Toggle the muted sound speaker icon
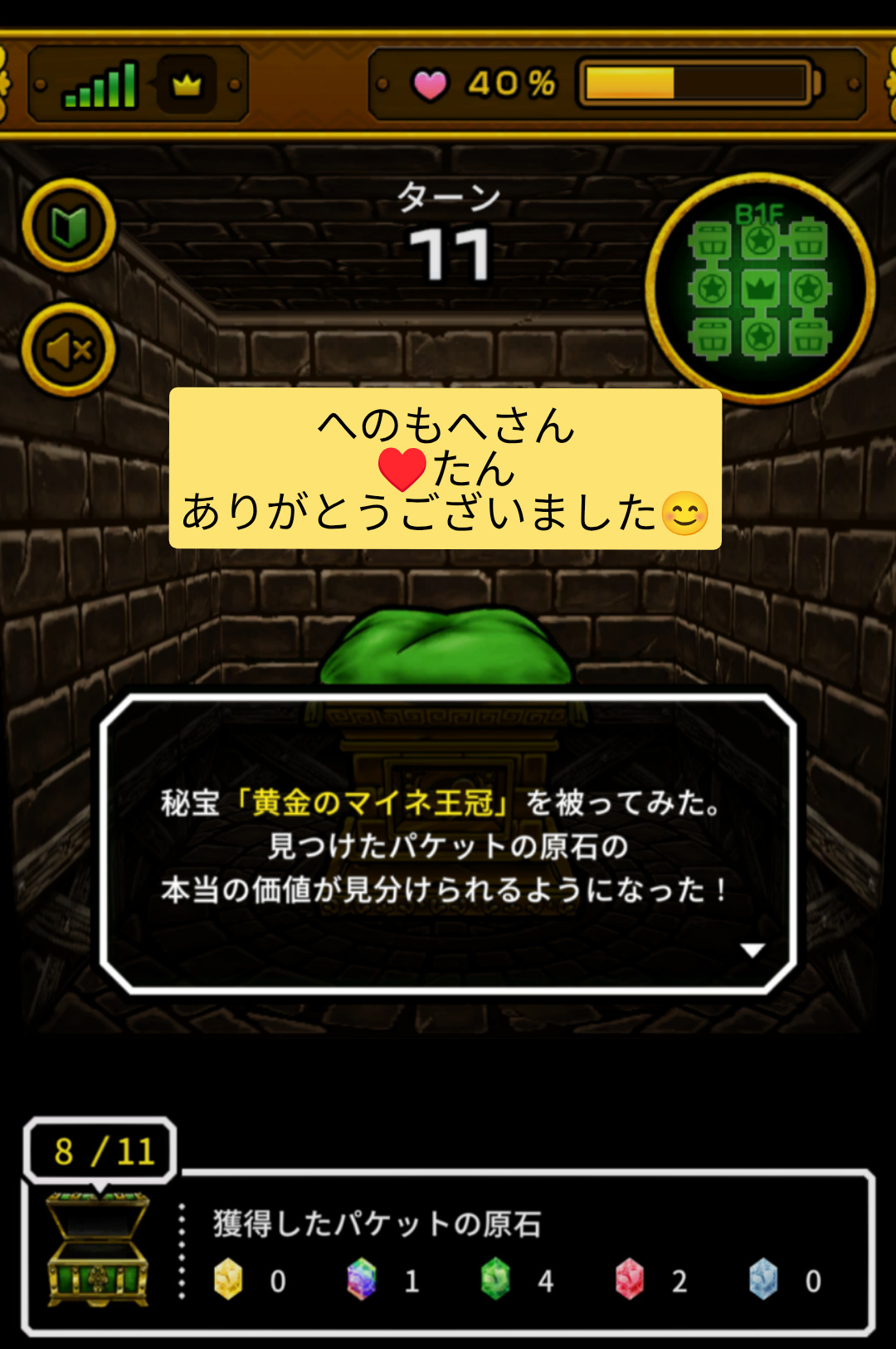This screenshot has height=1349, width=896. point(69,349)
